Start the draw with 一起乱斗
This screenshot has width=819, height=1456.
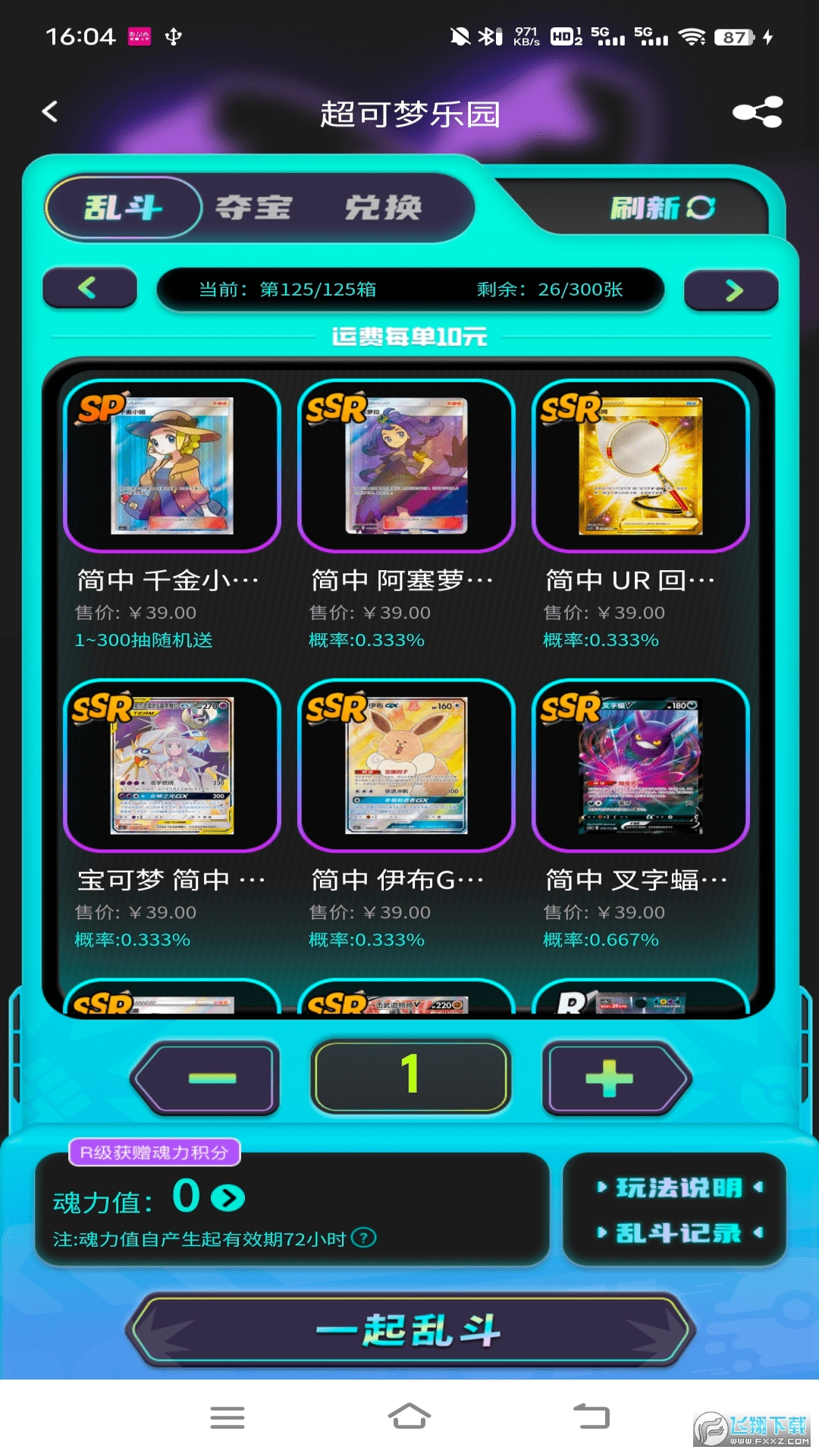click(x=409, y=1330)
